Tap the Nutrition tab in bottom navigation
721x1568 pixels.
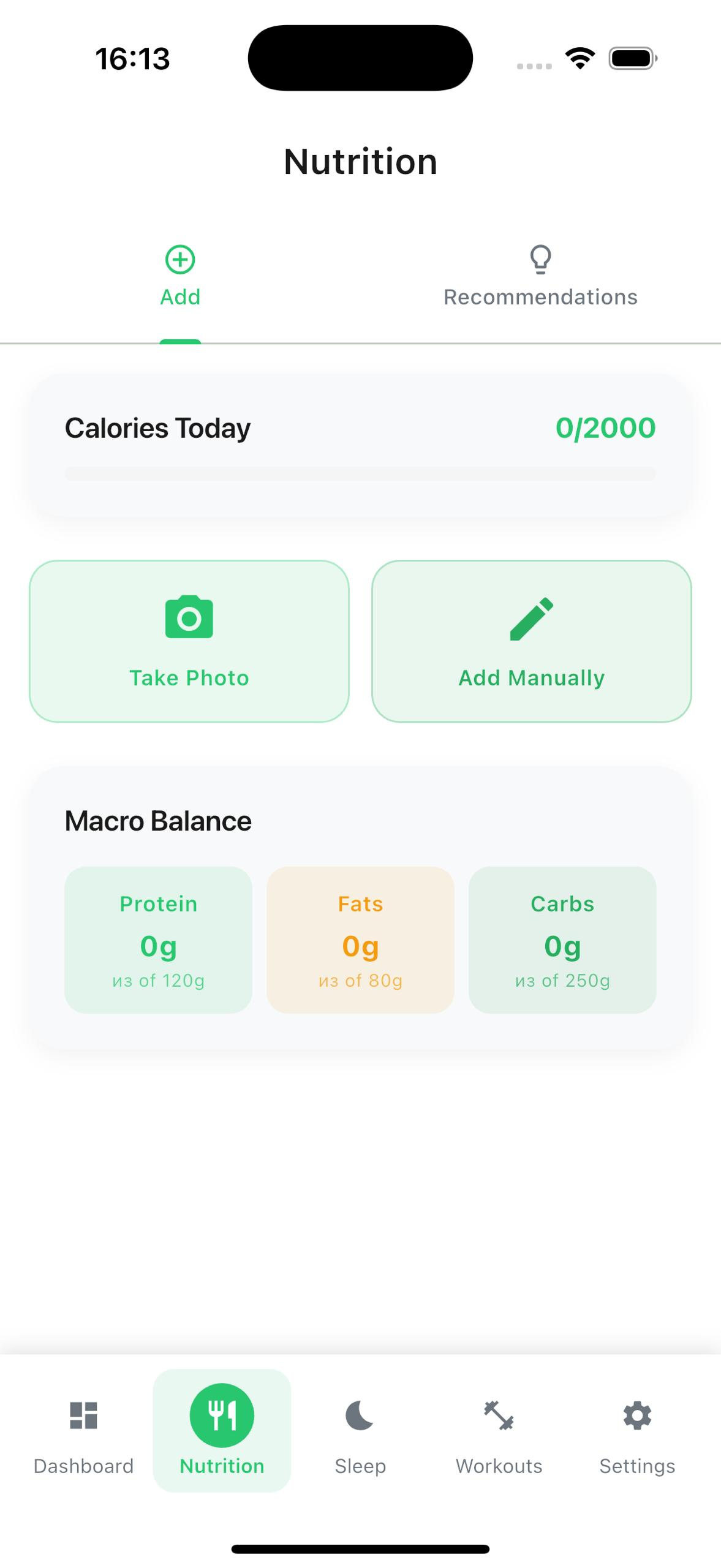pos(222,1430)
